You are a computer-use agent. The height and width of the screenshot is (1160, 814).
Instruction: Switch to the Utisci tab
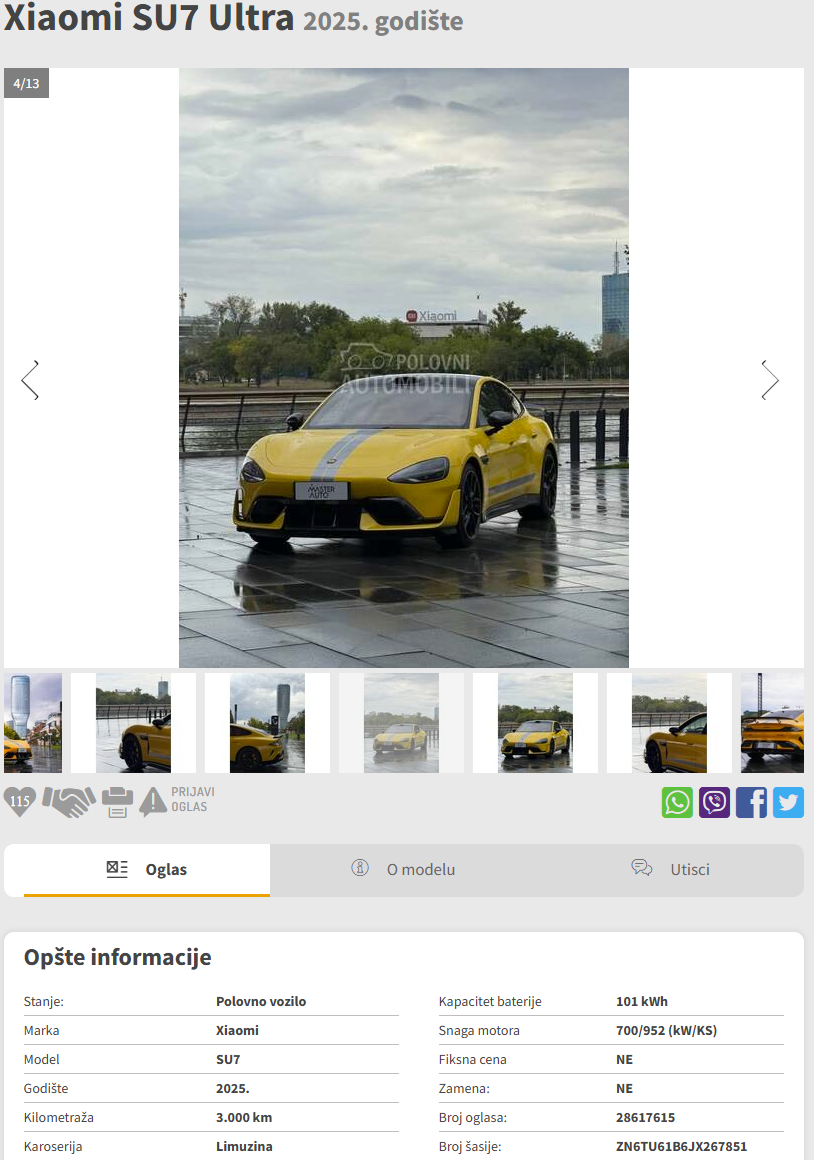coord(671,869)
